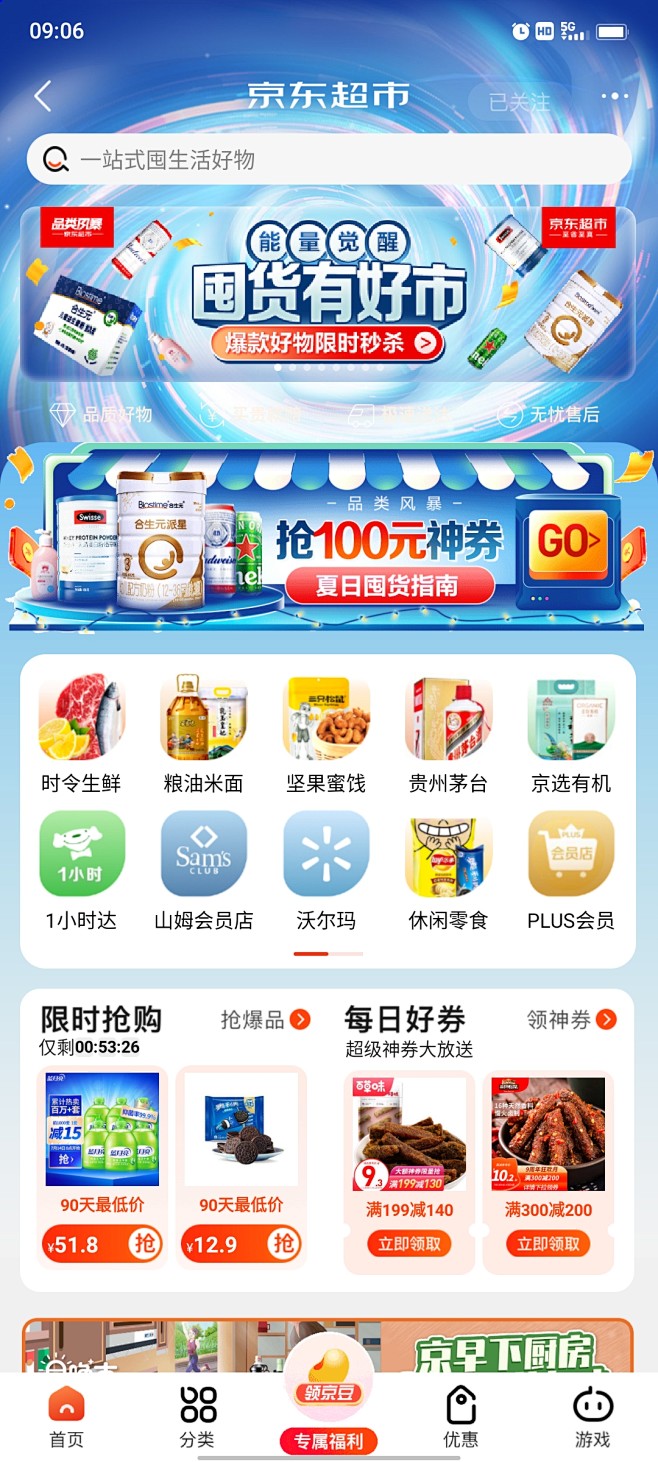The image size is (658, 1462).
Task: Open the 领神券 link
Action: pyautogui.click(x=571, y=1020)
